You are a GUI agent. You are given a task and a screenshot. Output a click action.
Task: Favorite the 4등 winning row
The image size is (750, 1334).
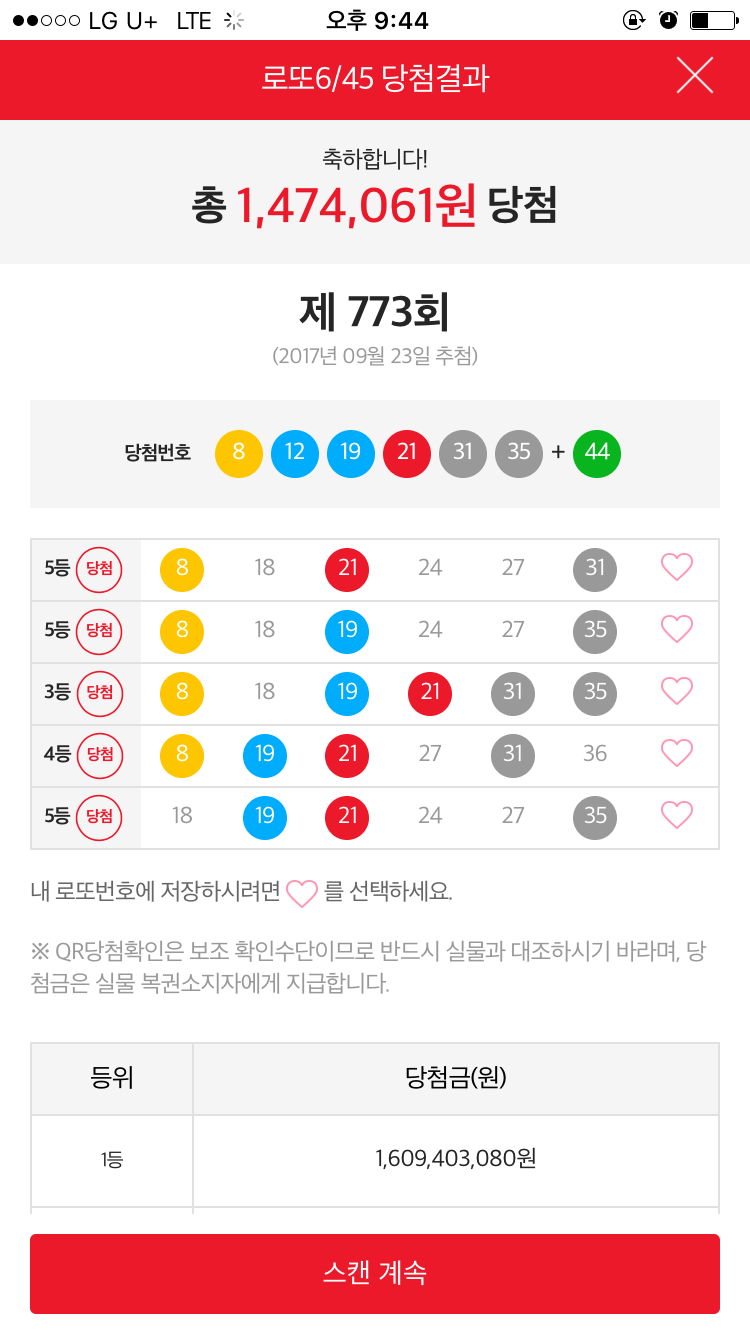pos(677,753)
